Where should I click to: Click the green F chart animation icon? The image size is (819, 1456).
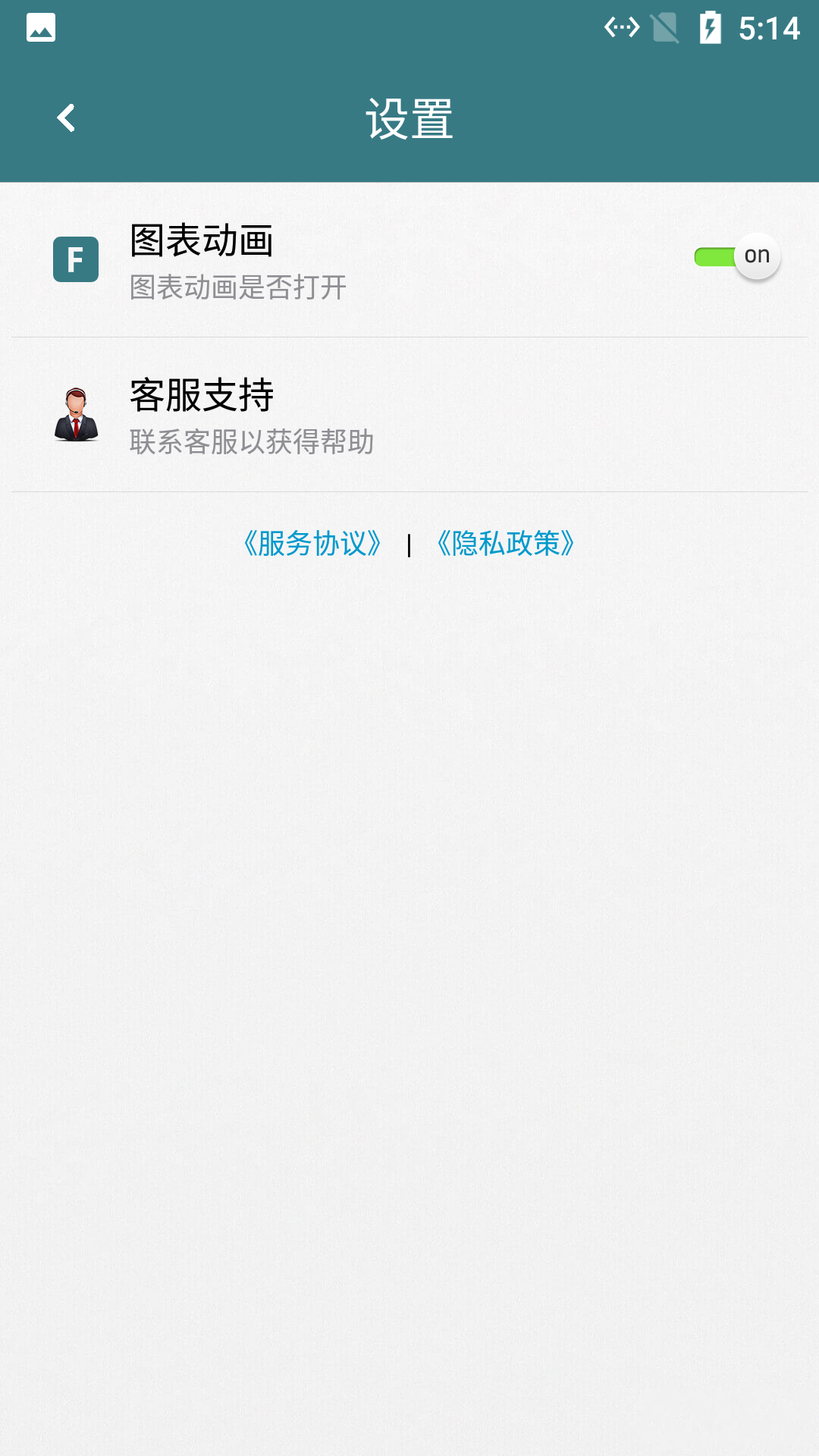tap(74, 258)
